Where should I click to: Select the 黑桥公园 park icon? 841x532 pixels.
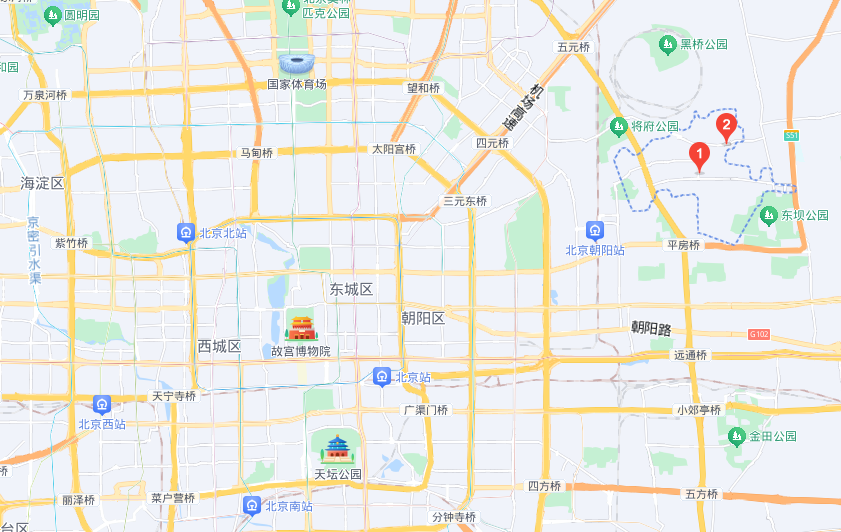pyautogui.click(x=667, y=43)
